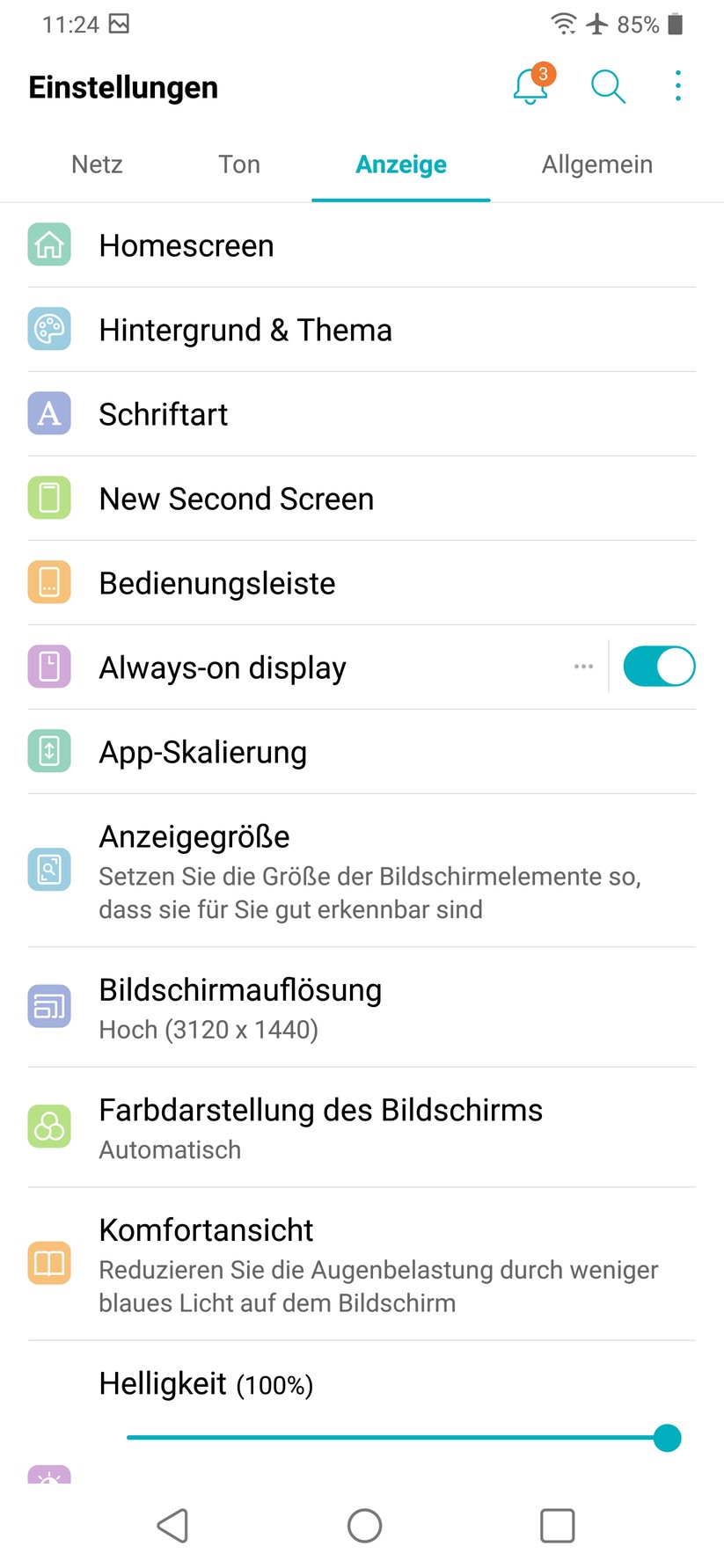Tap the Hintergrund & Thema palette icon
The image size is (724, 1568).
(48, 329)
